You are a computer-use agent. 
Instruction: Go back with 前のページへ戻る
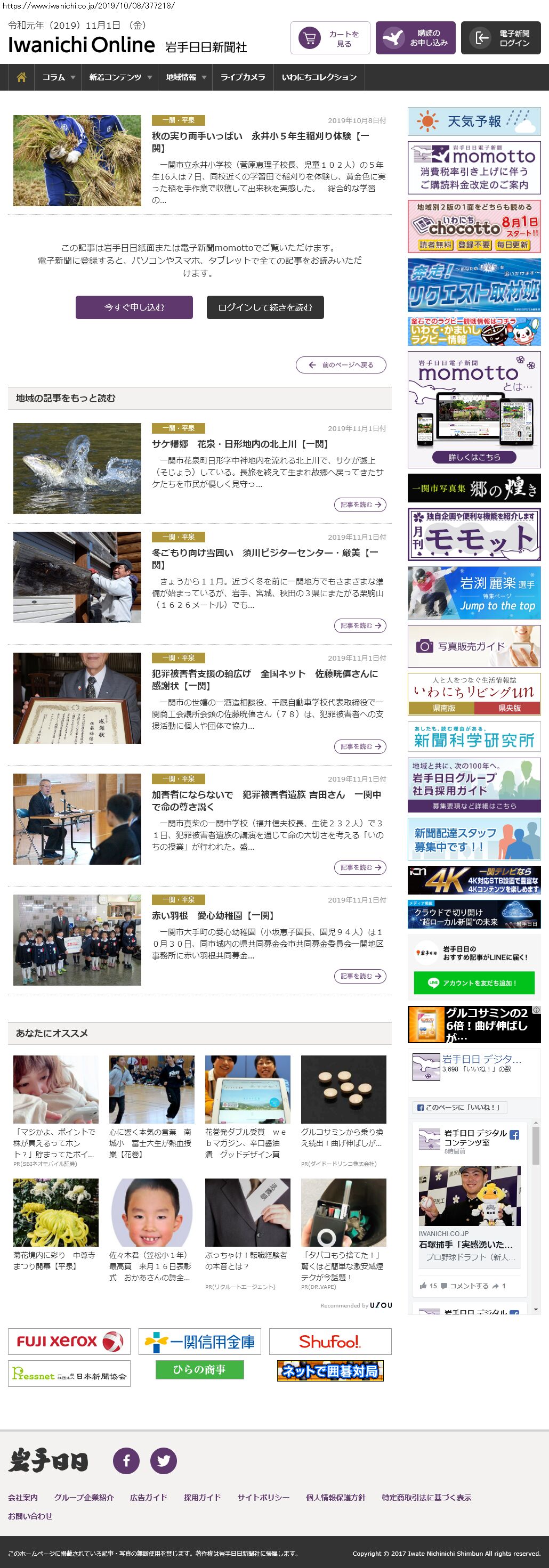(x=341, y=364)
